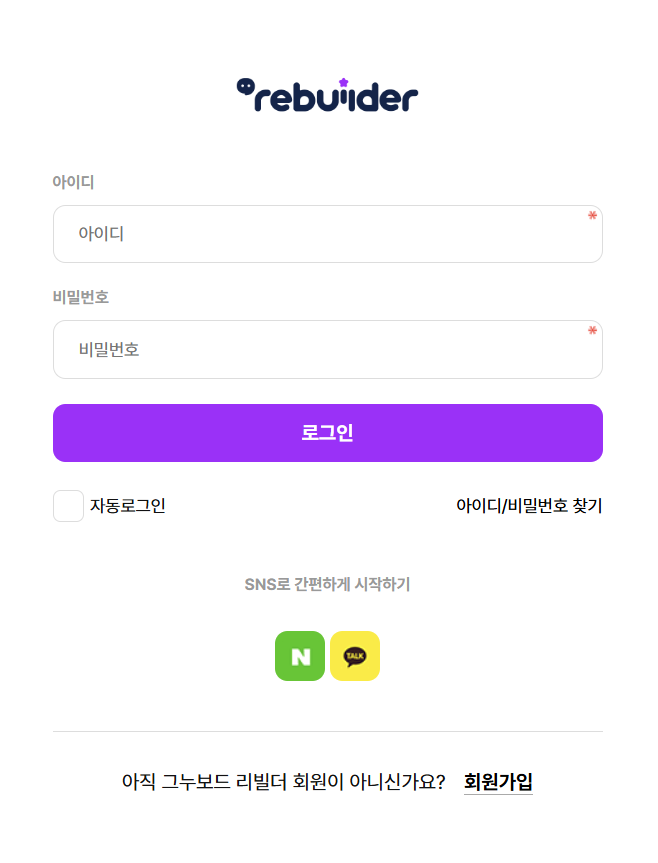Focus the 비밀번호 input field
This screenshot has width=658, height=863.
(x=327, y=350)
